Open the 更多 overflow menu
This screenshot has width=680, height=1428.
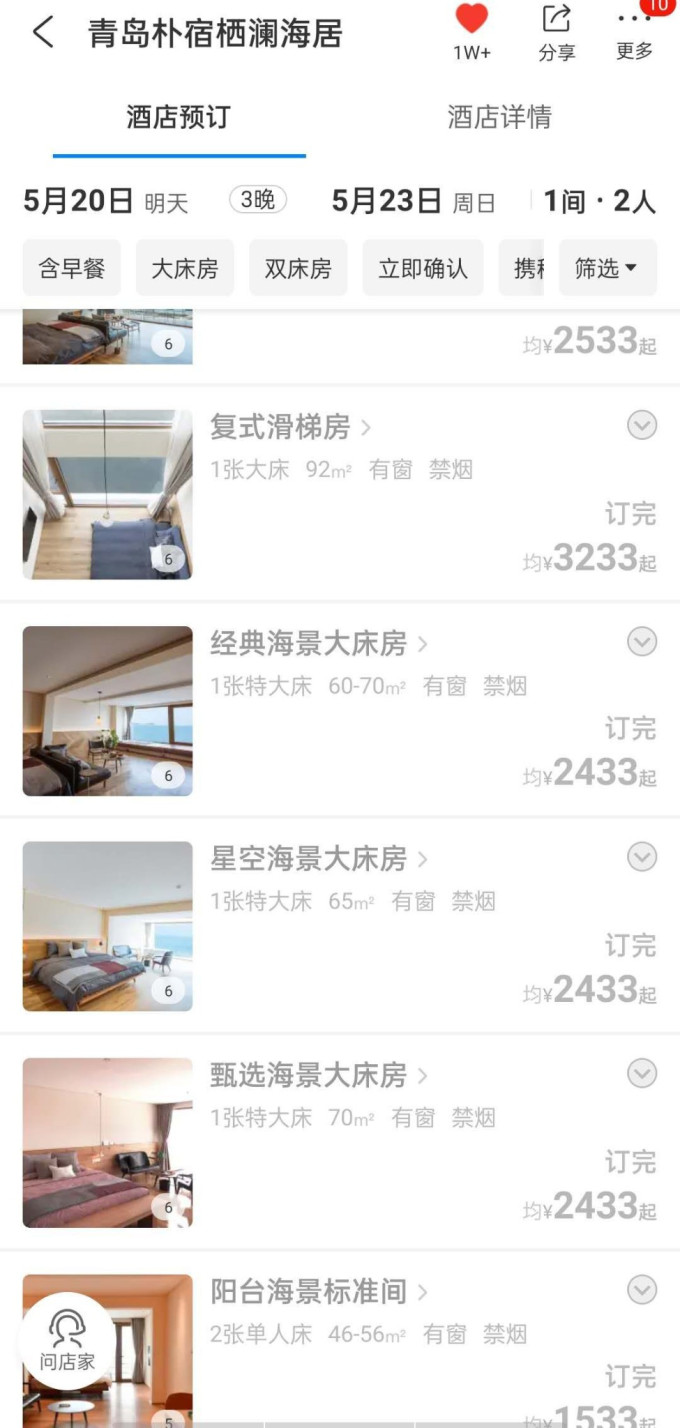click(634, 30)
